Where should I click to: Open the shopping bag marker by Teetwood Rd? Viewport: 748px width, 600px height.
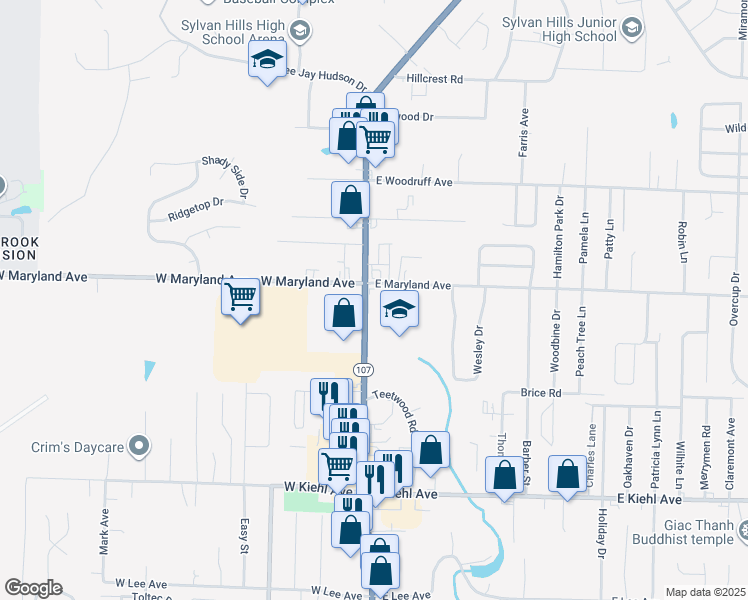[x=430, y=450]
